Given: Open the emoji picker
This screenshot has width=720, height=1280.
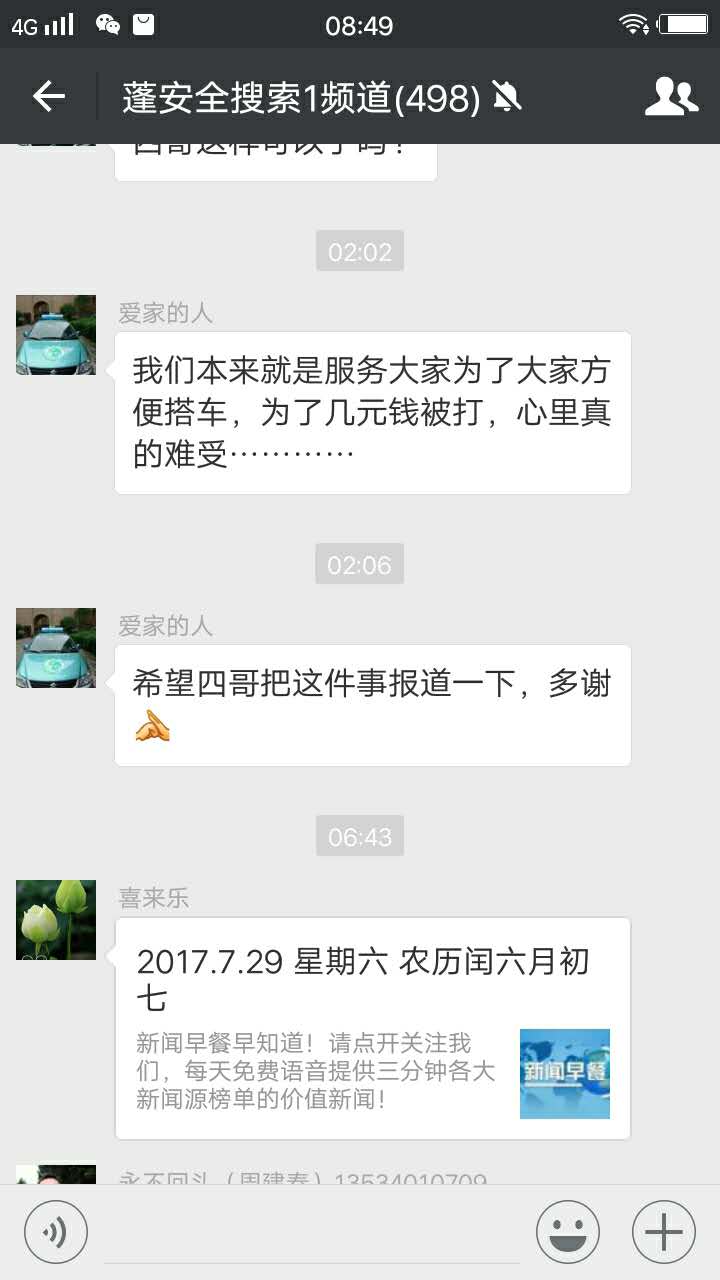Looking at the screenshot, I should click(x=567, y=1232).
